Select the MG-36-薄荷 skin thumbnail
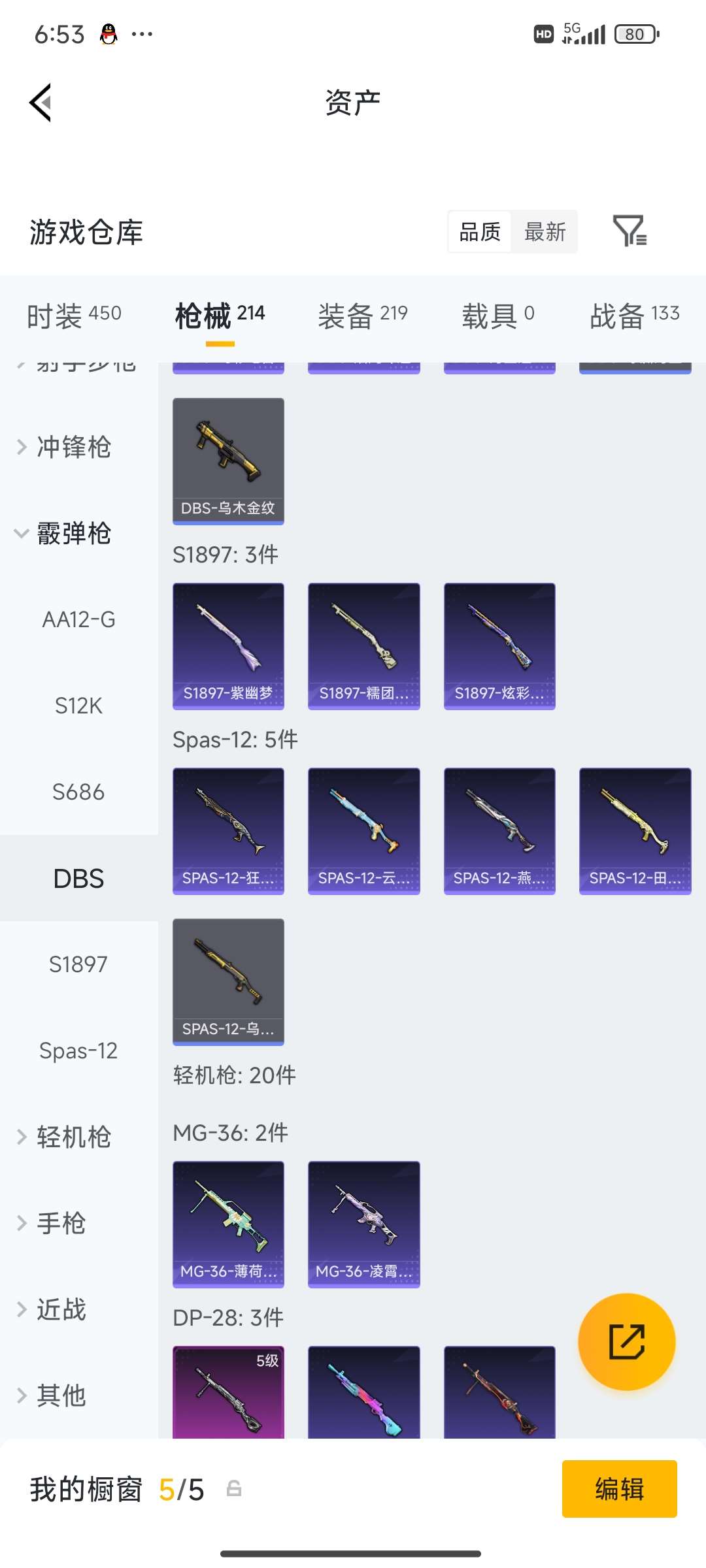Image resolution: width=706 pixels, height=1568 pixels. click(x=227, y=1222)
